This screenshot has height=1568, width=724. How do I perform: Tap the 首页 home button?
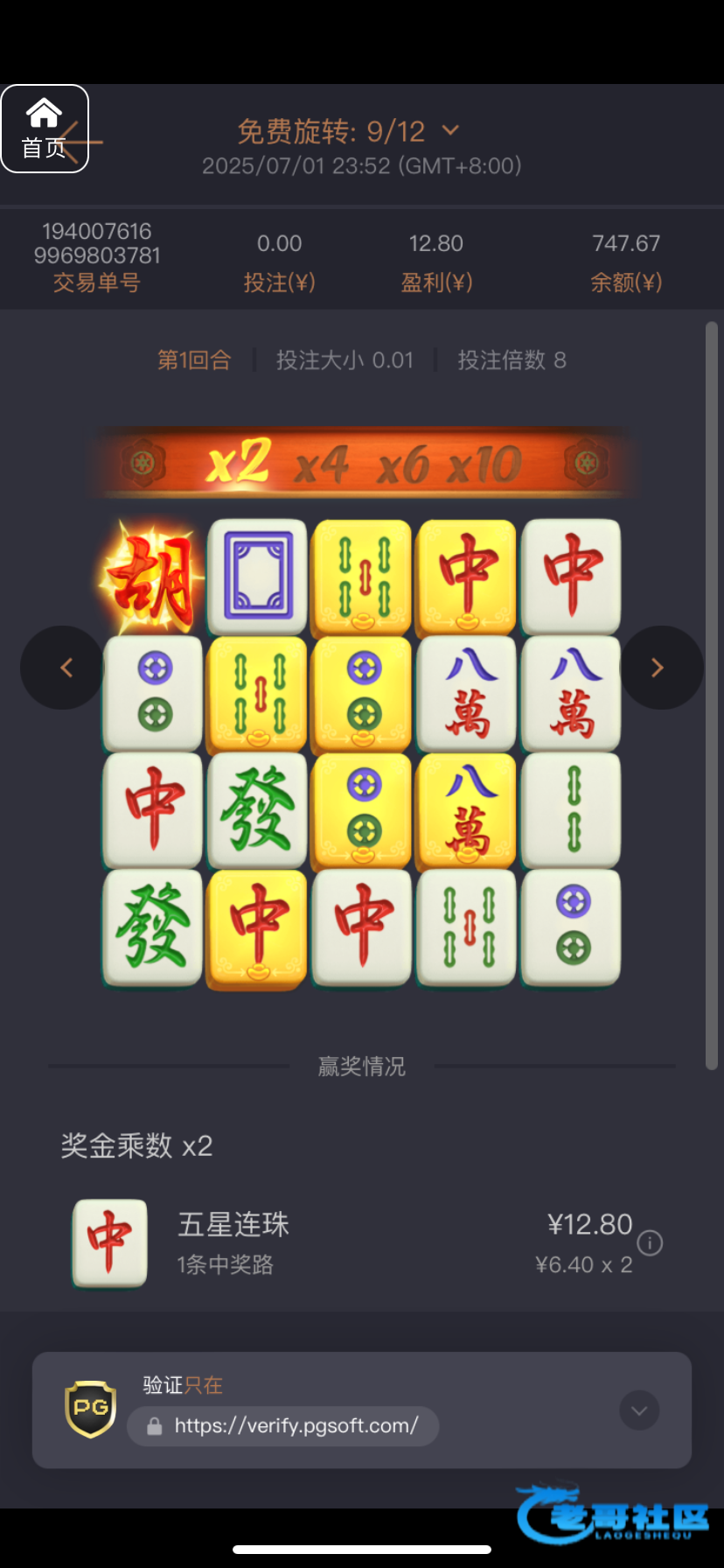tap(45, 129)
